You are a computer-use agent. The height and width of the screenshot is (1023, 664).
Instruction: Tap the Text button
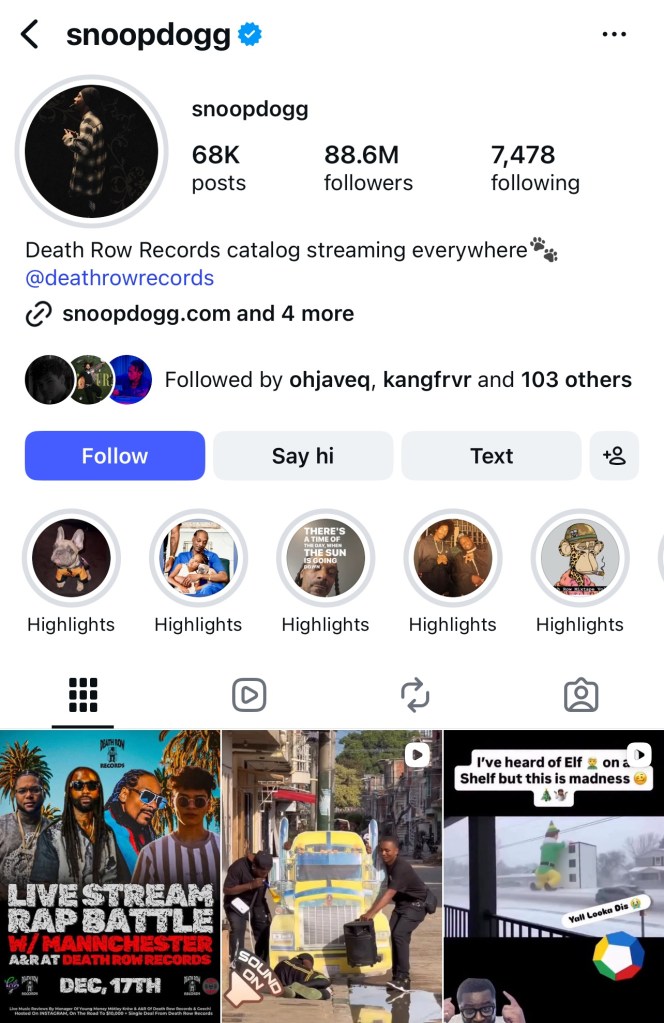click(491, 456)
